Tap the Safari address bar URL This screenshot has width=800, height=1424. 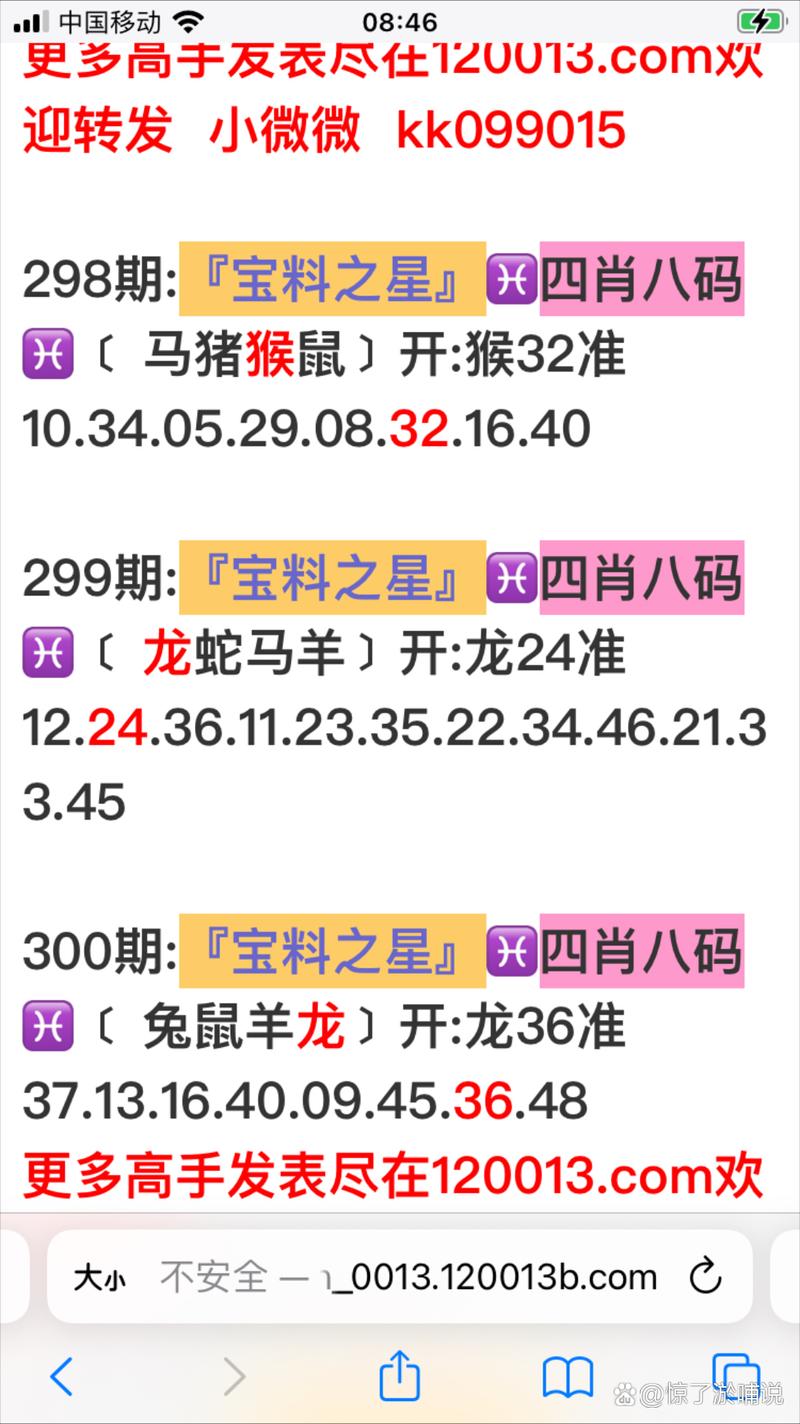(x=408, y=1277)
